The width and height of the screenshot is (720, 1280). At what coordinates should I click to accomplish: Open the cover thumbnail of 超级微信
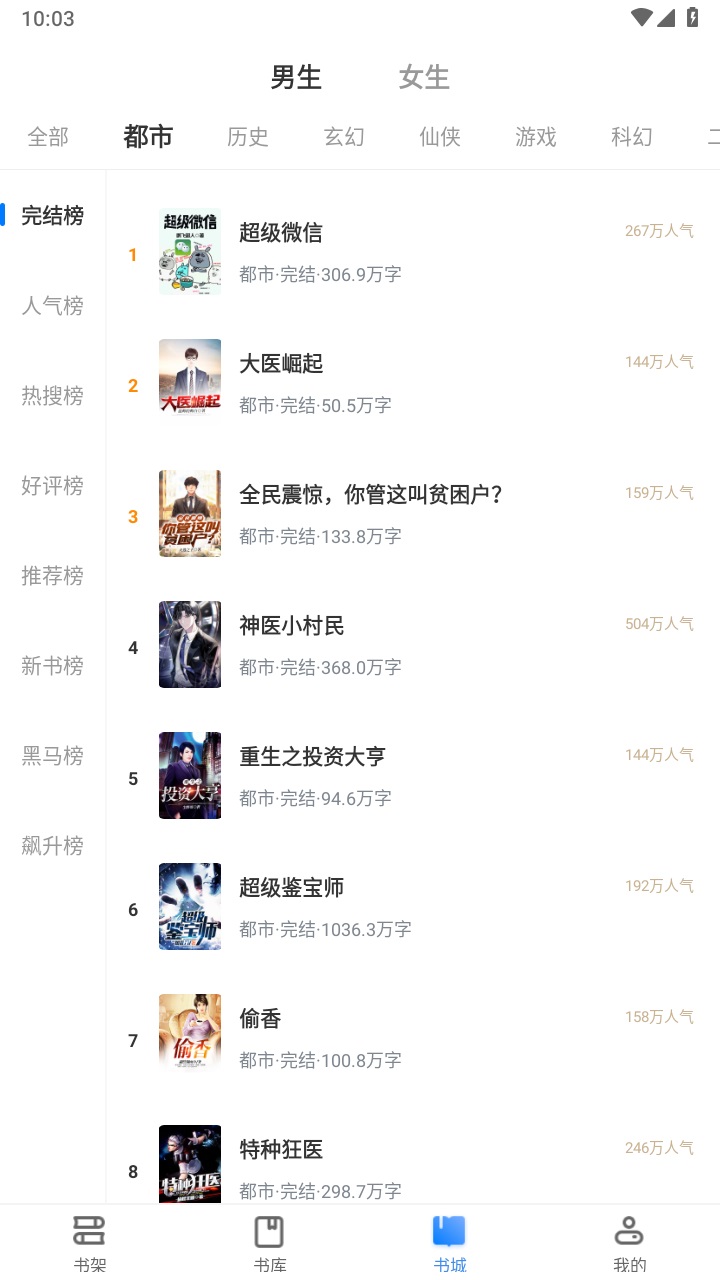tap(190, 251)
